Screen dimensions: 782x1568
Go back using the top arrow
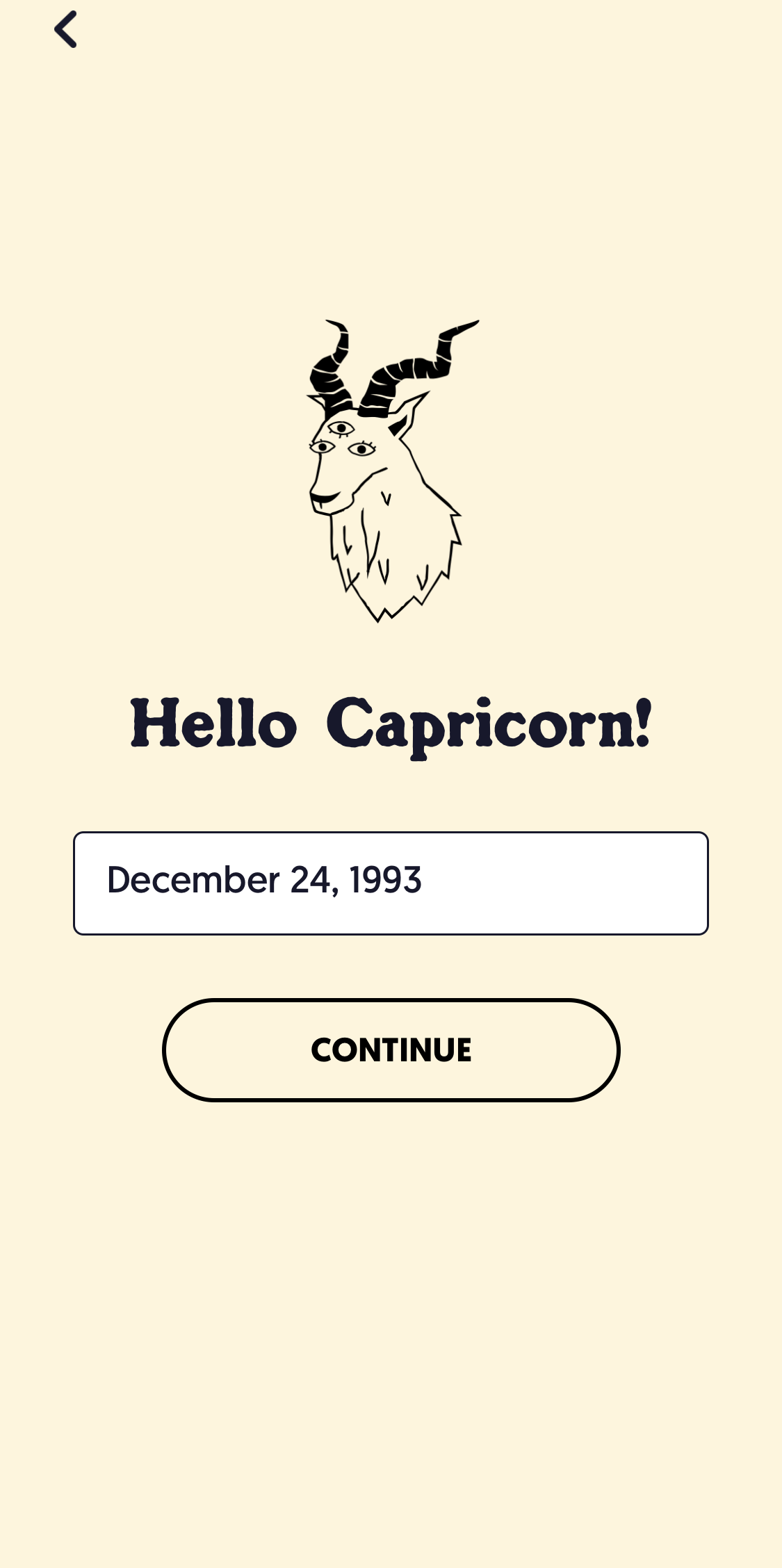65,29
